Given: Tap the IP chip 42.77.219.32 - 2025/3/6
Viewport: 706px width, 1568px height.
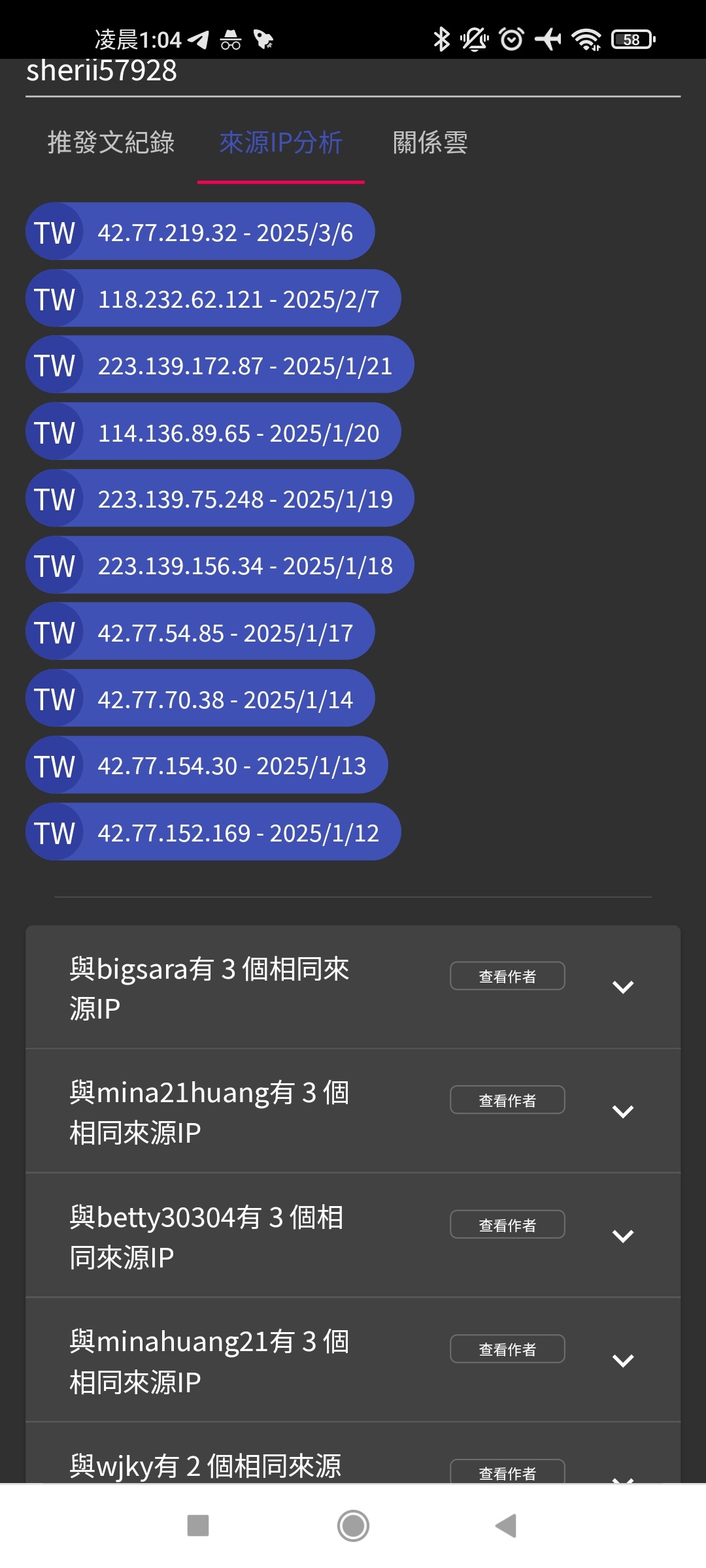Looking at the screenshot, I should (x=200, y=232).
